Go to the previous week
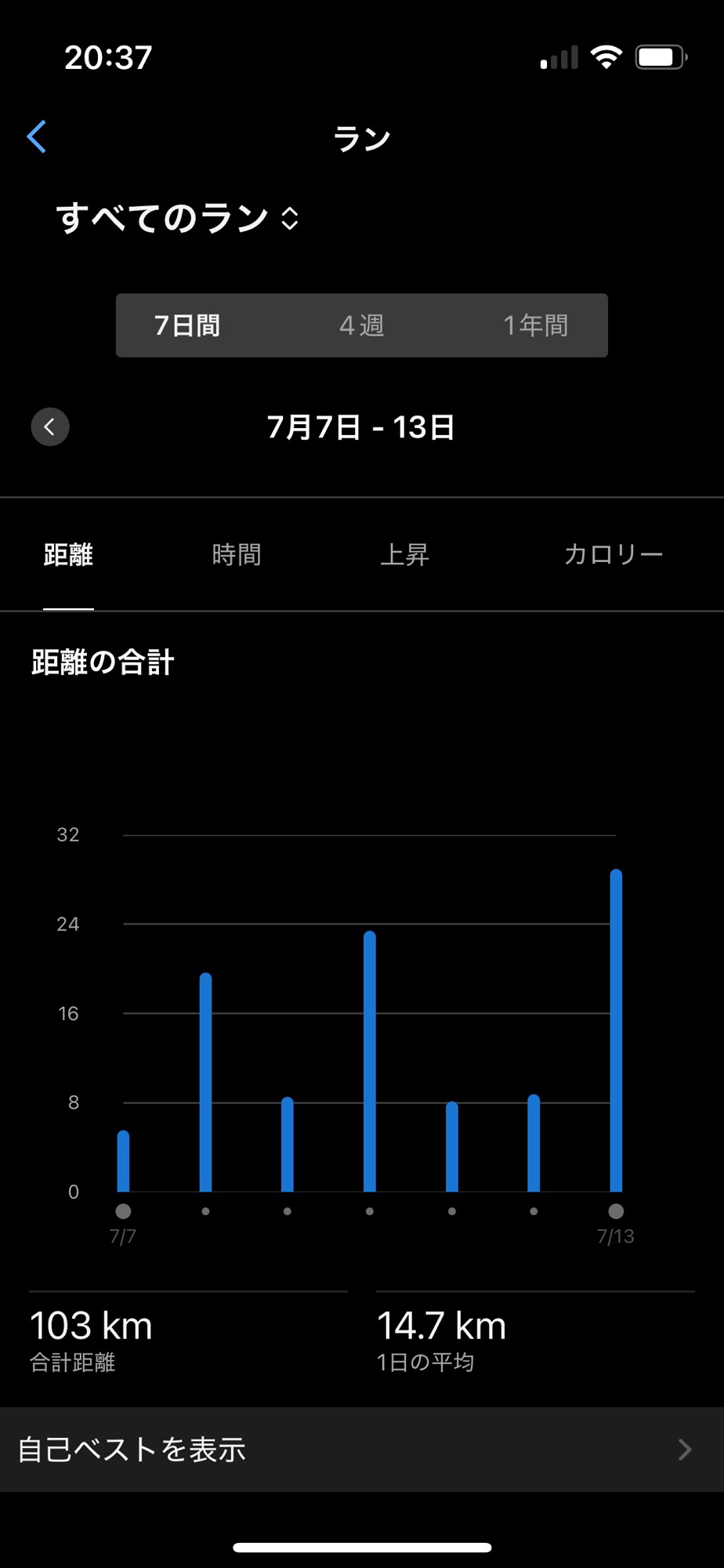Screen dimensions: 724x1568 point(50,427)
